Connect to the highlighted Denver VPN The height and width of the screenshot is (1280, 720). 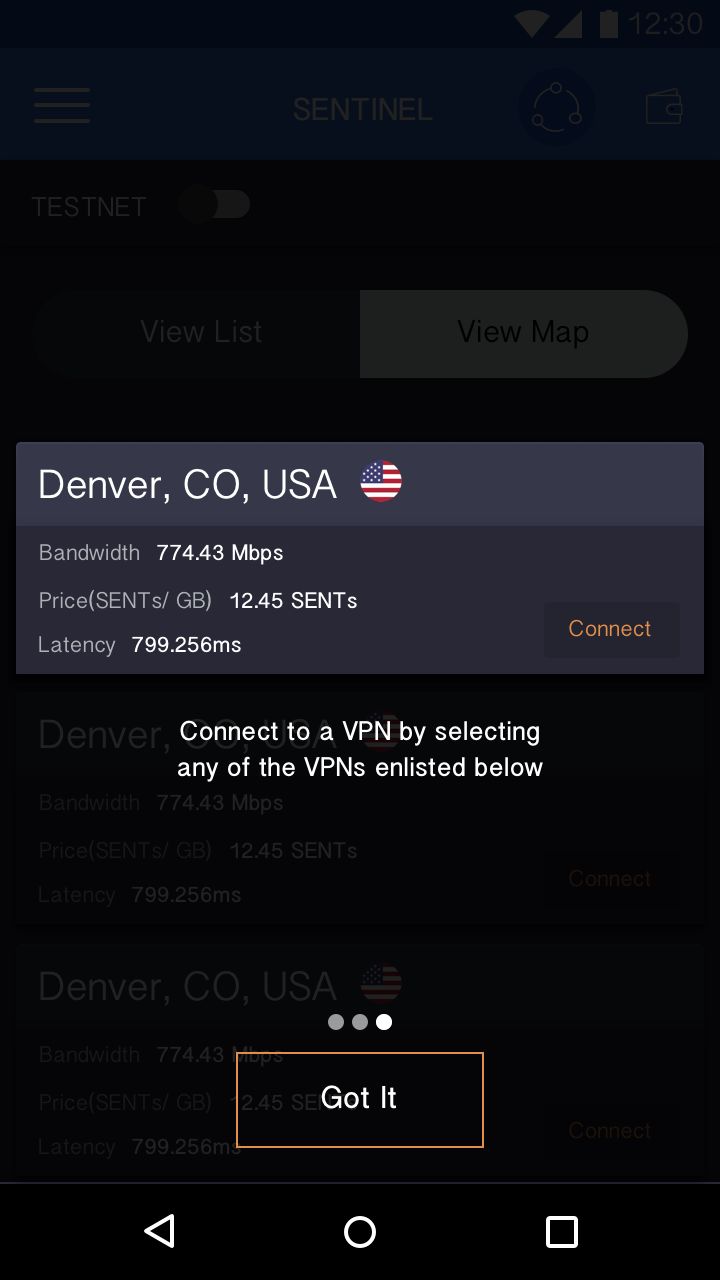(611, 629)
